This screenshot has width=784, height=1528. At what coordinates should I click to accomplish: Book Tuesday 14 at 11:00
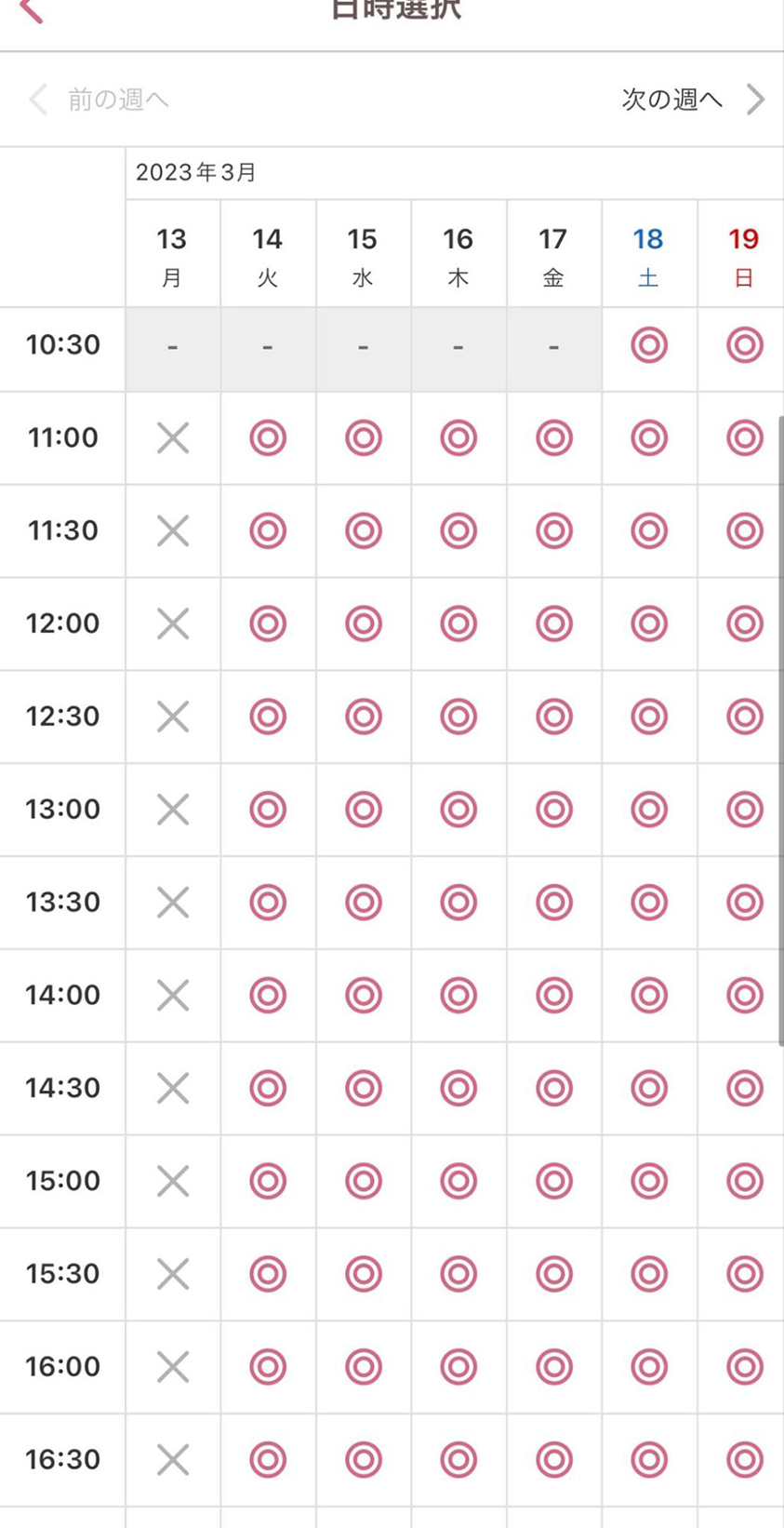268,437
